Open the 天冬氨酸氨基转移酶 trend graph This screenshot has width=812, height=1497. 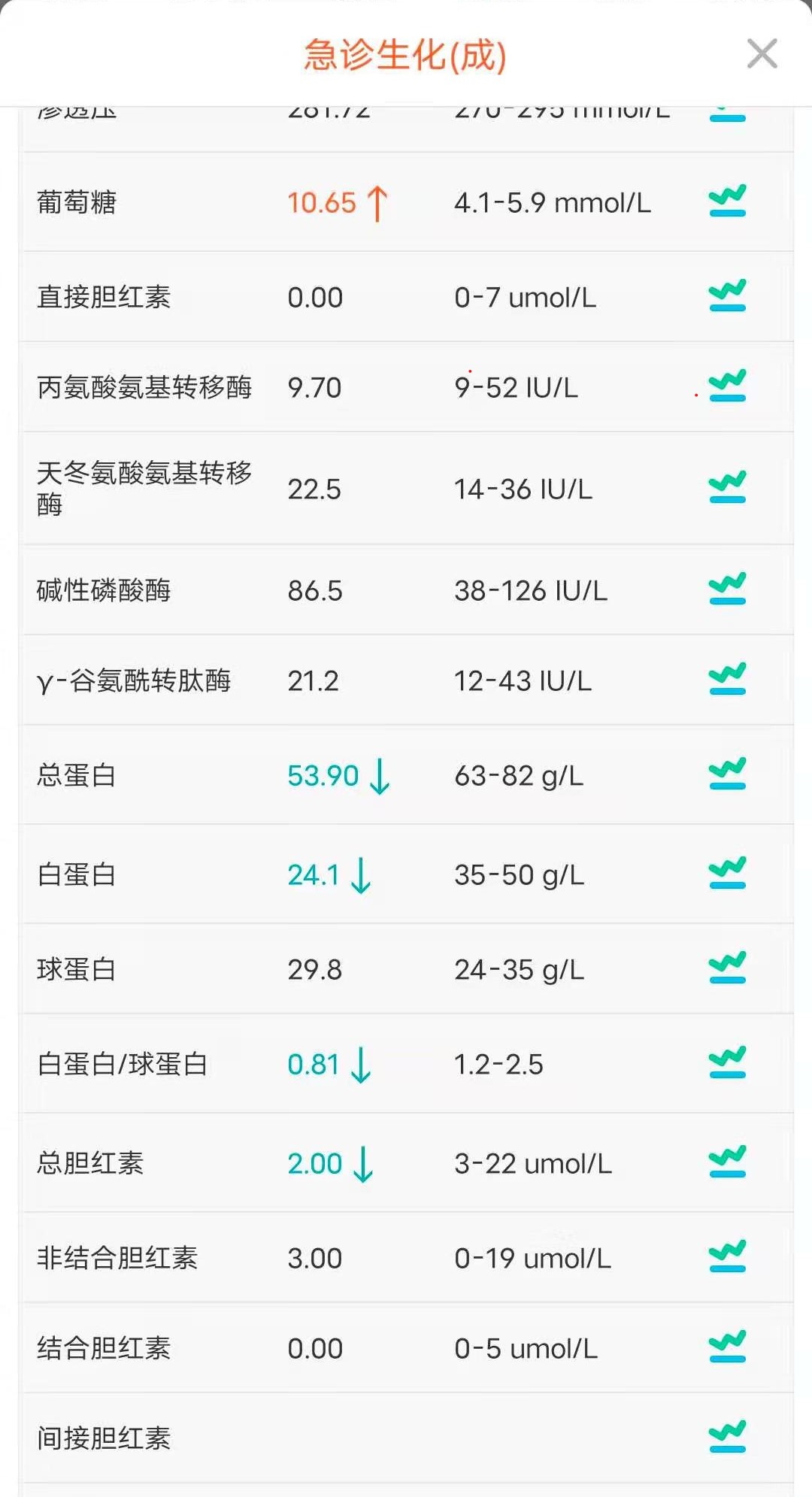[x=728, y=489]
